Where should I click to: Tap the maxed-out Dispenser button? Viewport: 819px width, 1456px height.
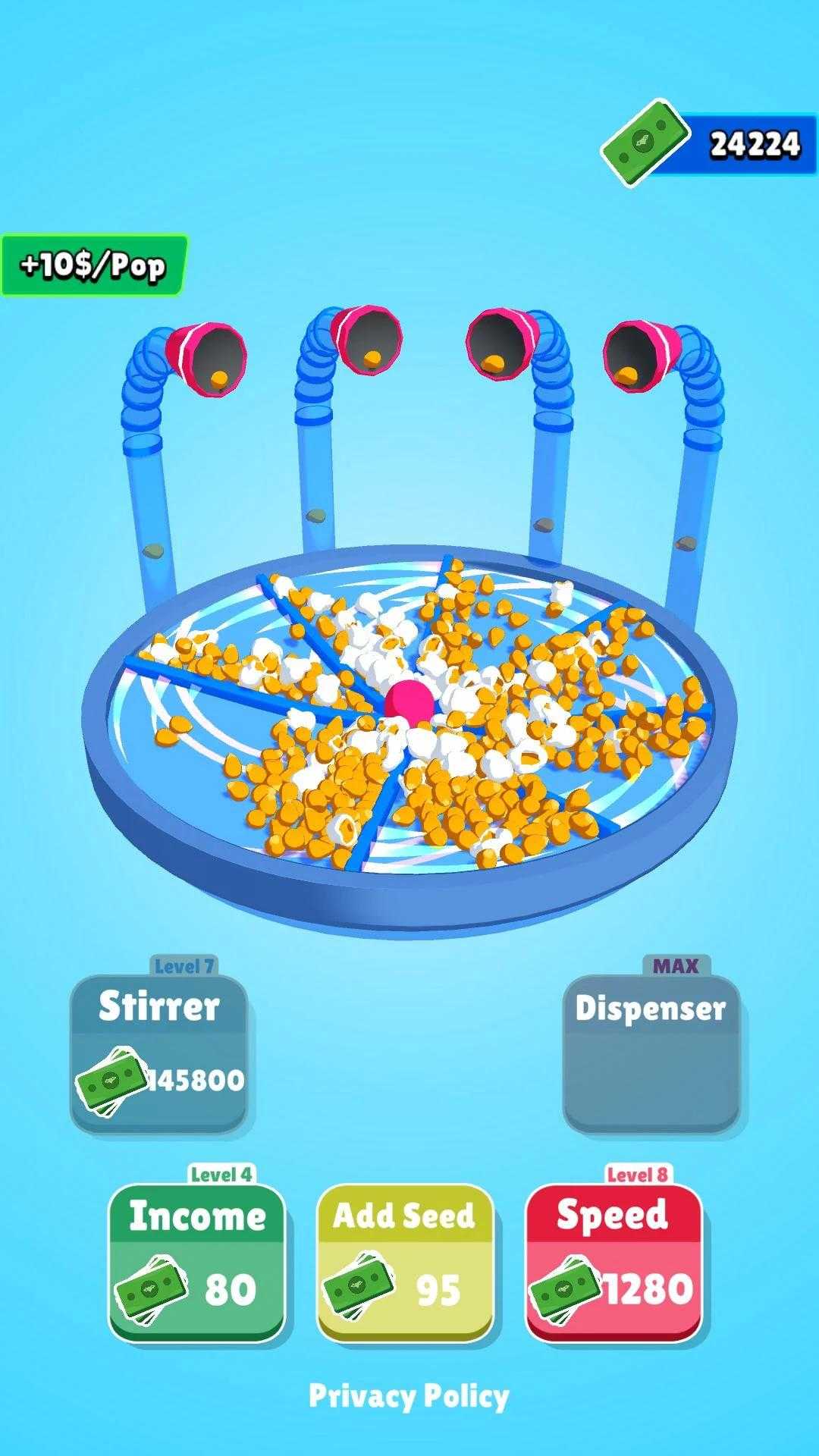tap(651, 1054)
